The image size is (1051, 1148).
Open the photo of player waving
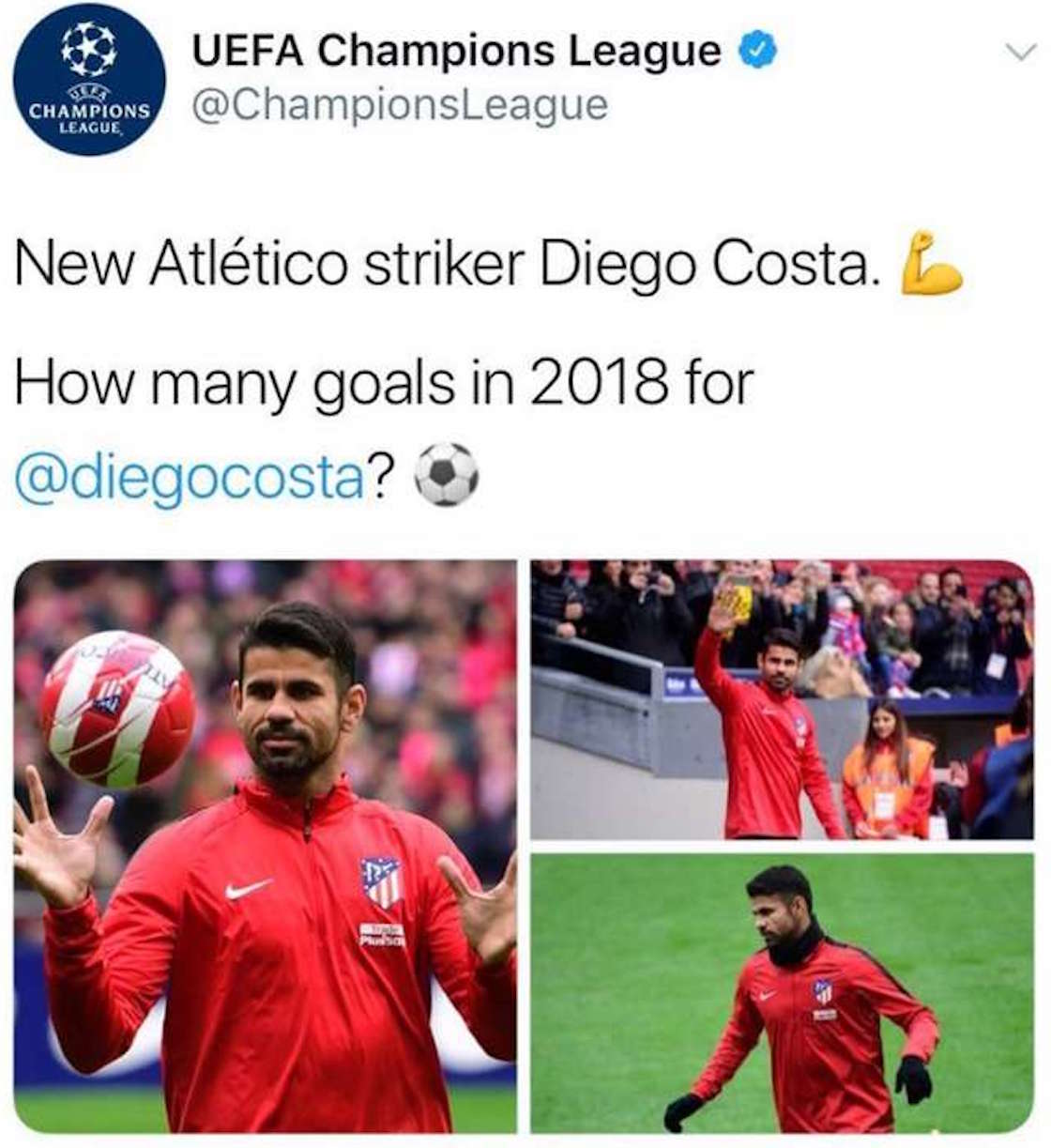point(782,699)
